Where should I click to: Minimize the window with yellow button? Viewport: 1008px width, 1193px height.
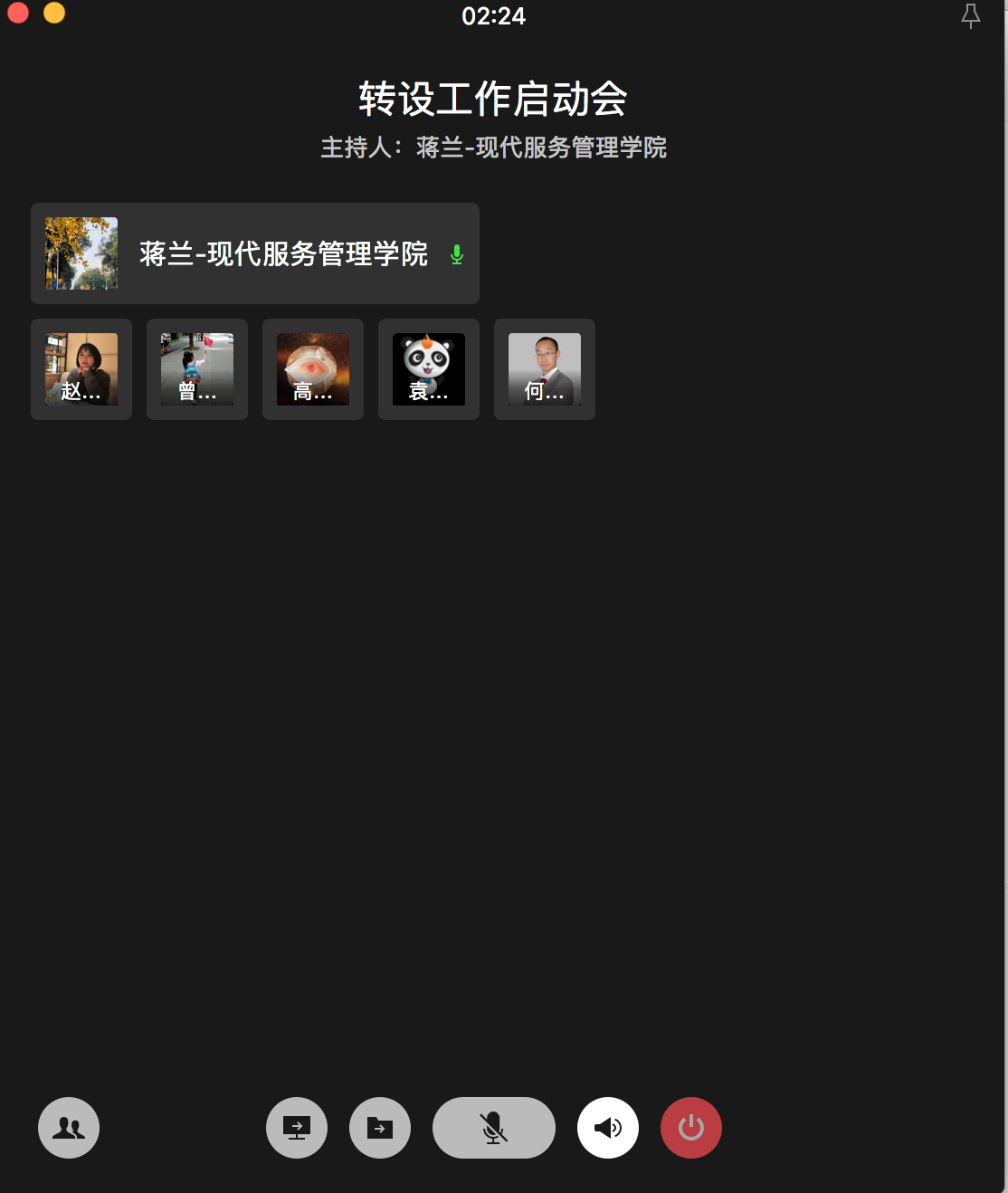coord(54,12)
